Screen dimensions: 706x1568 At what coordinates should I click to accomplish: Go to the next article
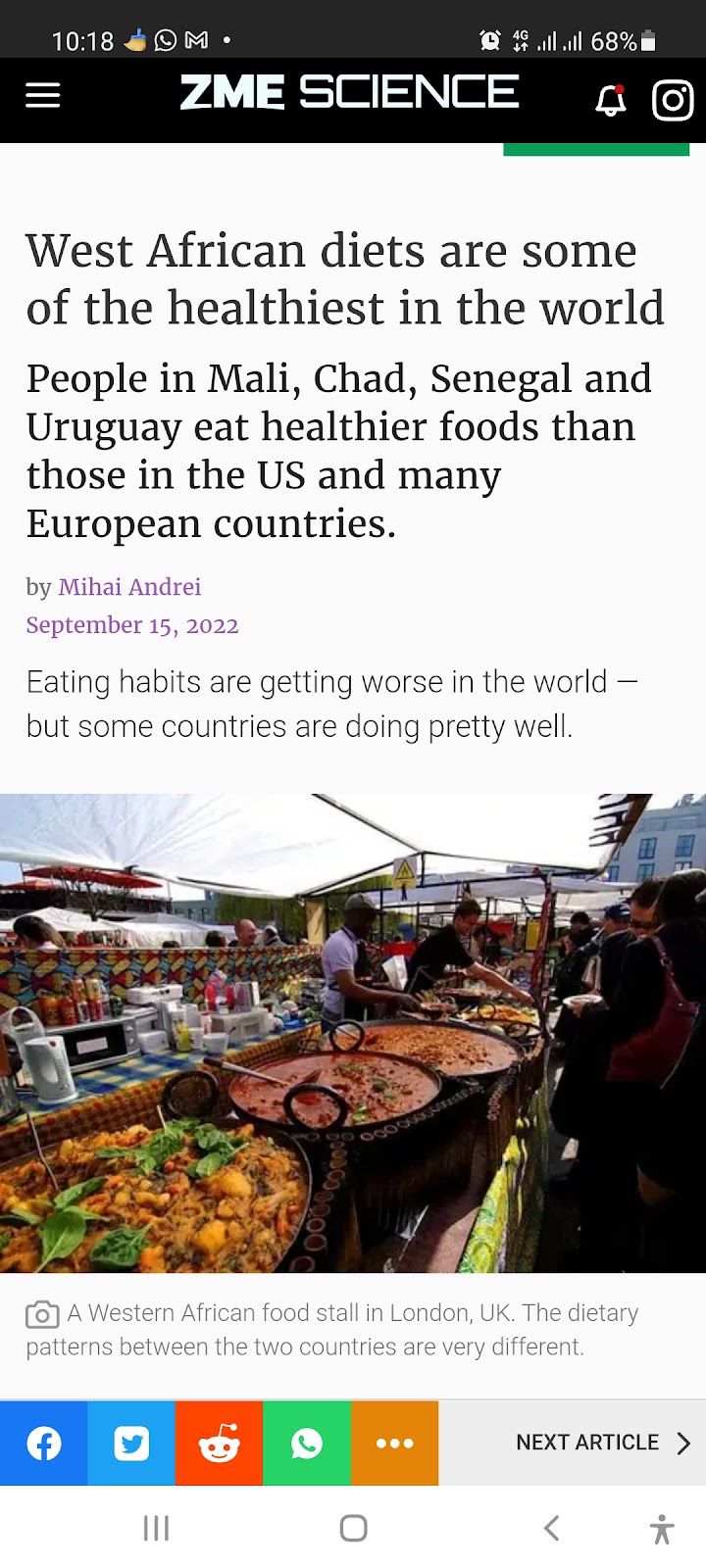click(x=602, y=1443)
